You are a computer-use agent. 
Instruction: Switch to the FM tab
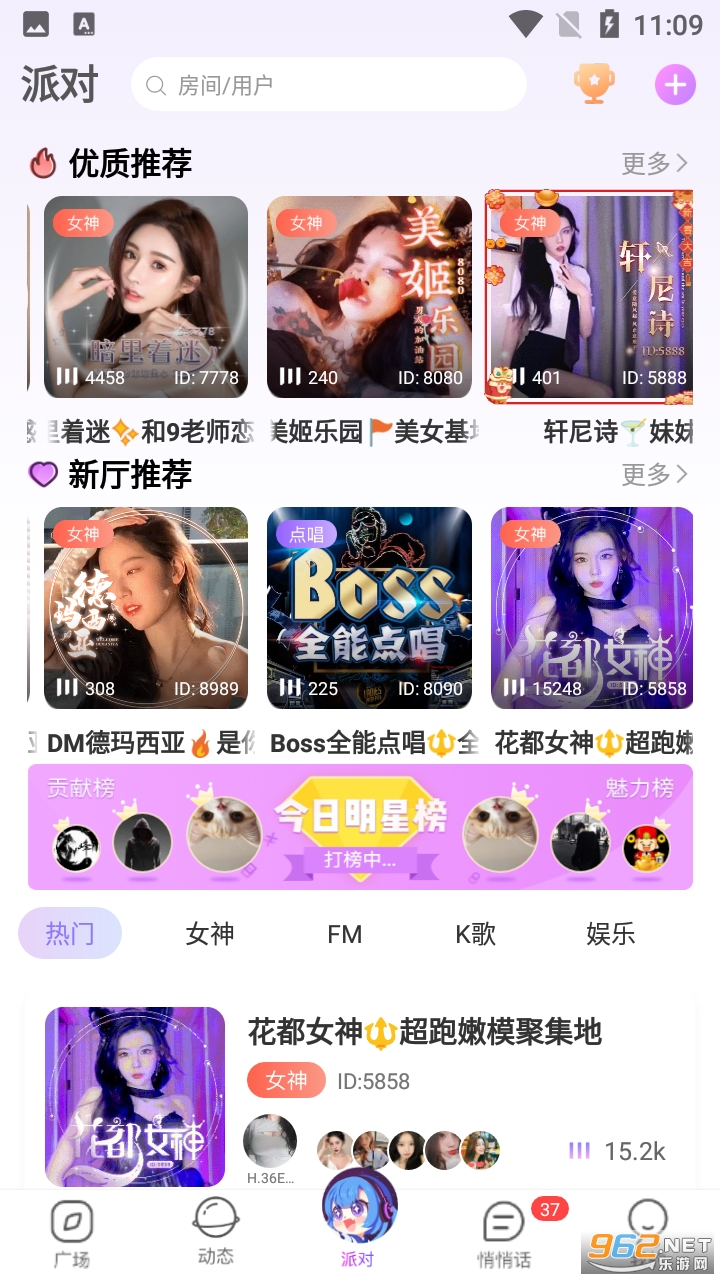pos(345,934)
